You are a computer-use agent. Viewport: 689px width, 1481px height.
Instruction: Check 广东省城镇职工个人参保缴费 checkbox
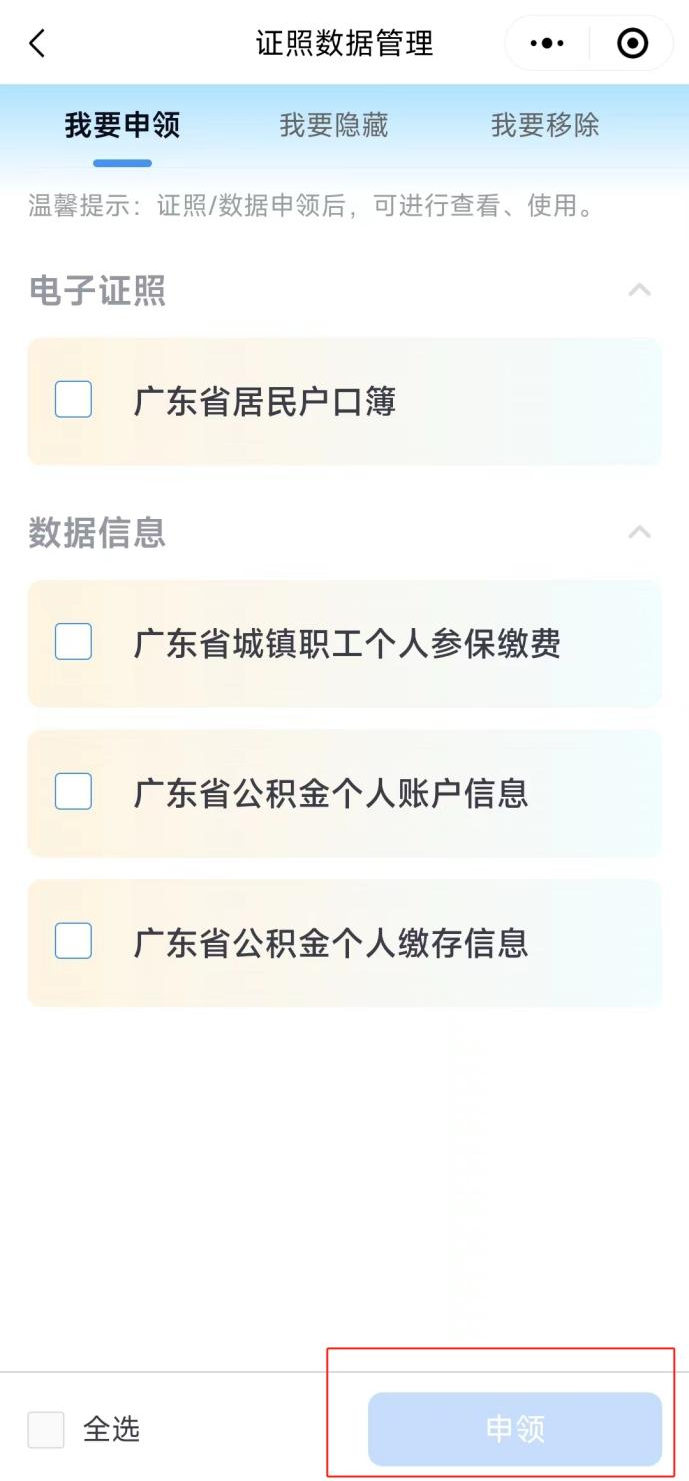tap(73, 642)
